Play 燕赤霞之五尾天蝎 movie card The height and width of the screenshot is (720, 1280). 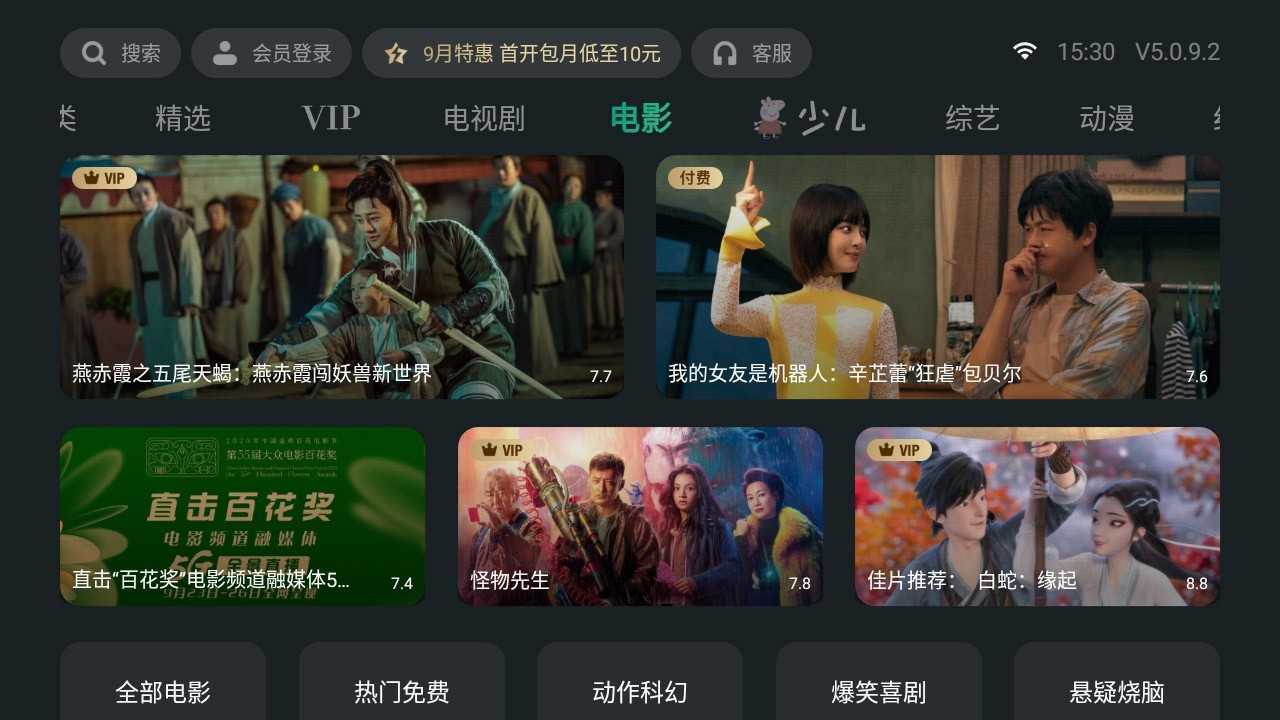(342, 277)
